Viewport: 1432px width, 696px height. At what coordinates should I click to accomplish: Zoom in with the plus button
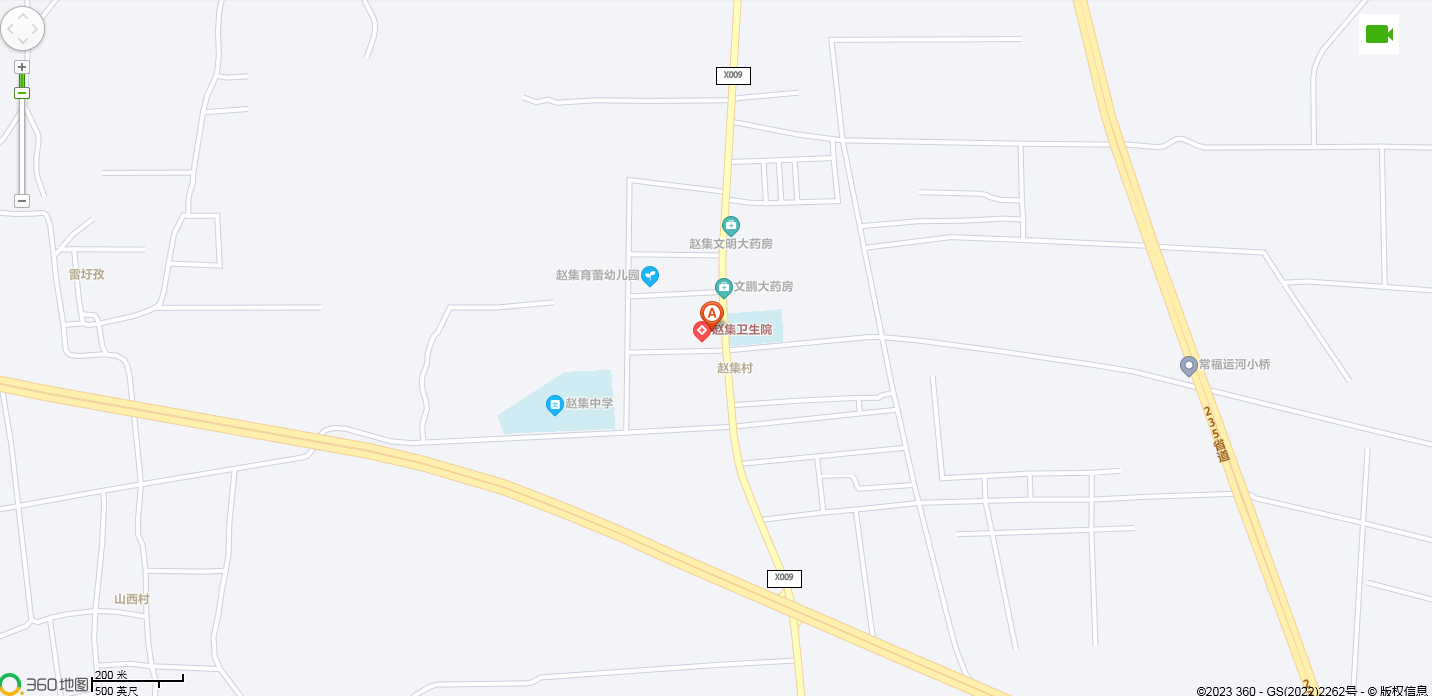pyautogui.click(x=22, y=67)
